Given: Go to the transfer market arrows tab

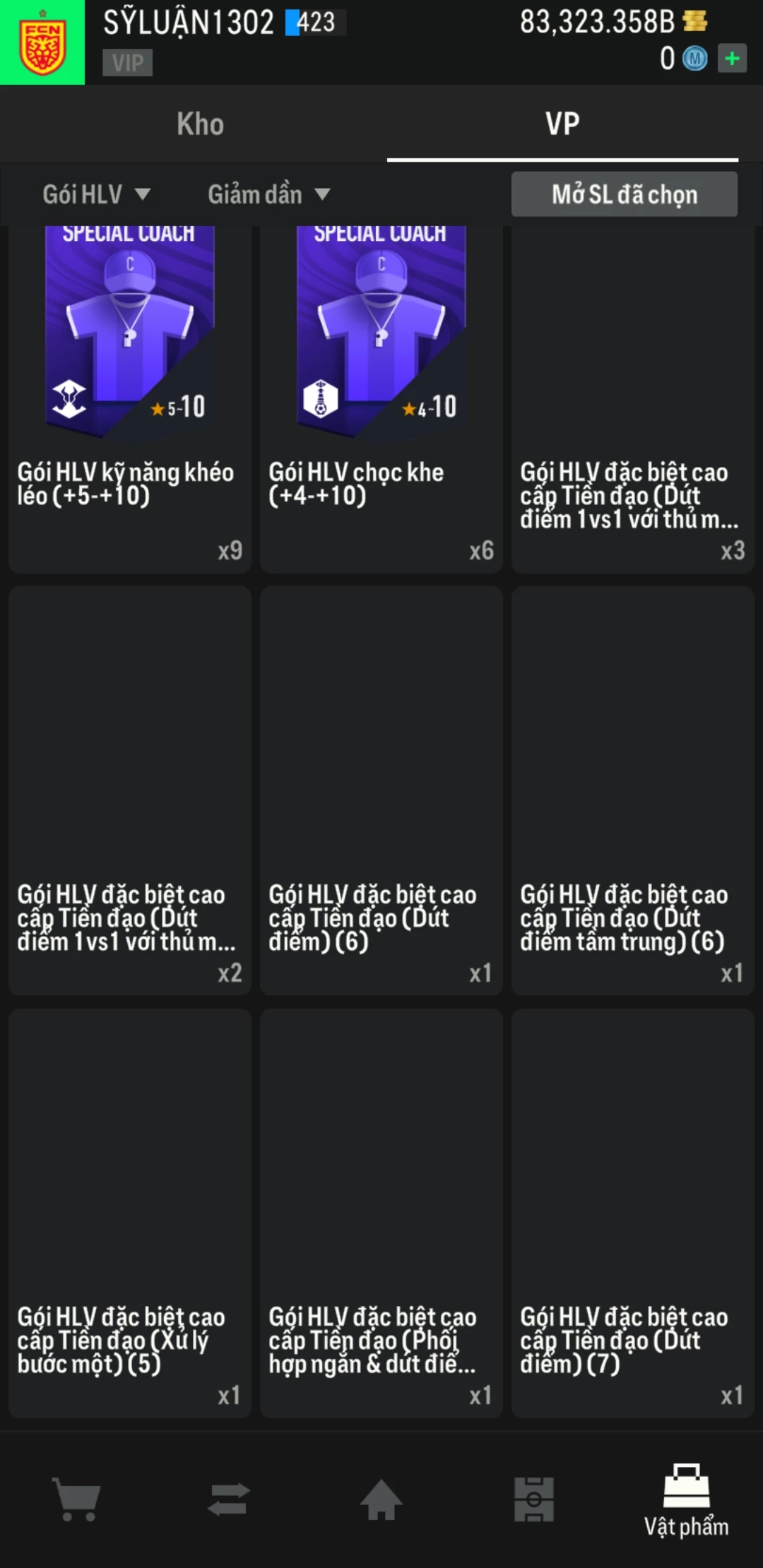Looking at the screenshot, I should coord(229,1499).
